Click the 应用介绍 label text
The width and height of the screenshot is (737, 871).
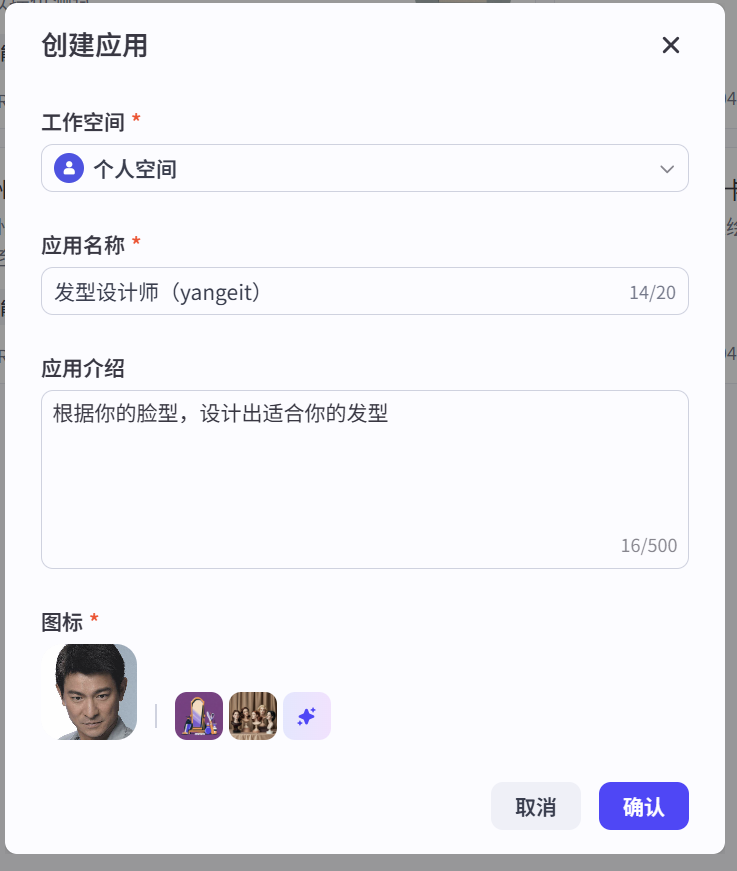click(83, 368)
